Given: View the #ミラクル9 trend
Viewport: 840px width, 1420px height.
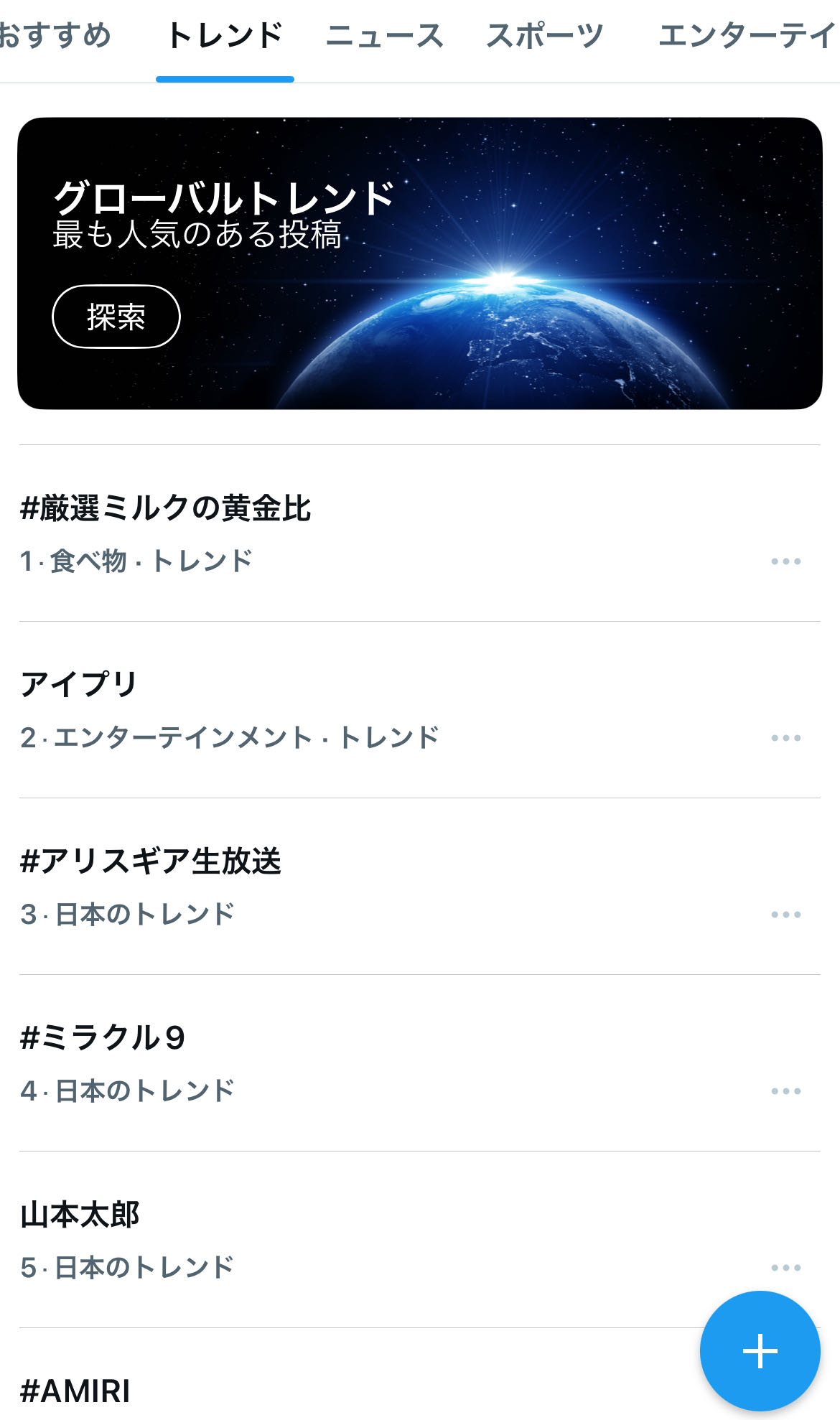Looking at the screenshot, I should (103, 1037).
